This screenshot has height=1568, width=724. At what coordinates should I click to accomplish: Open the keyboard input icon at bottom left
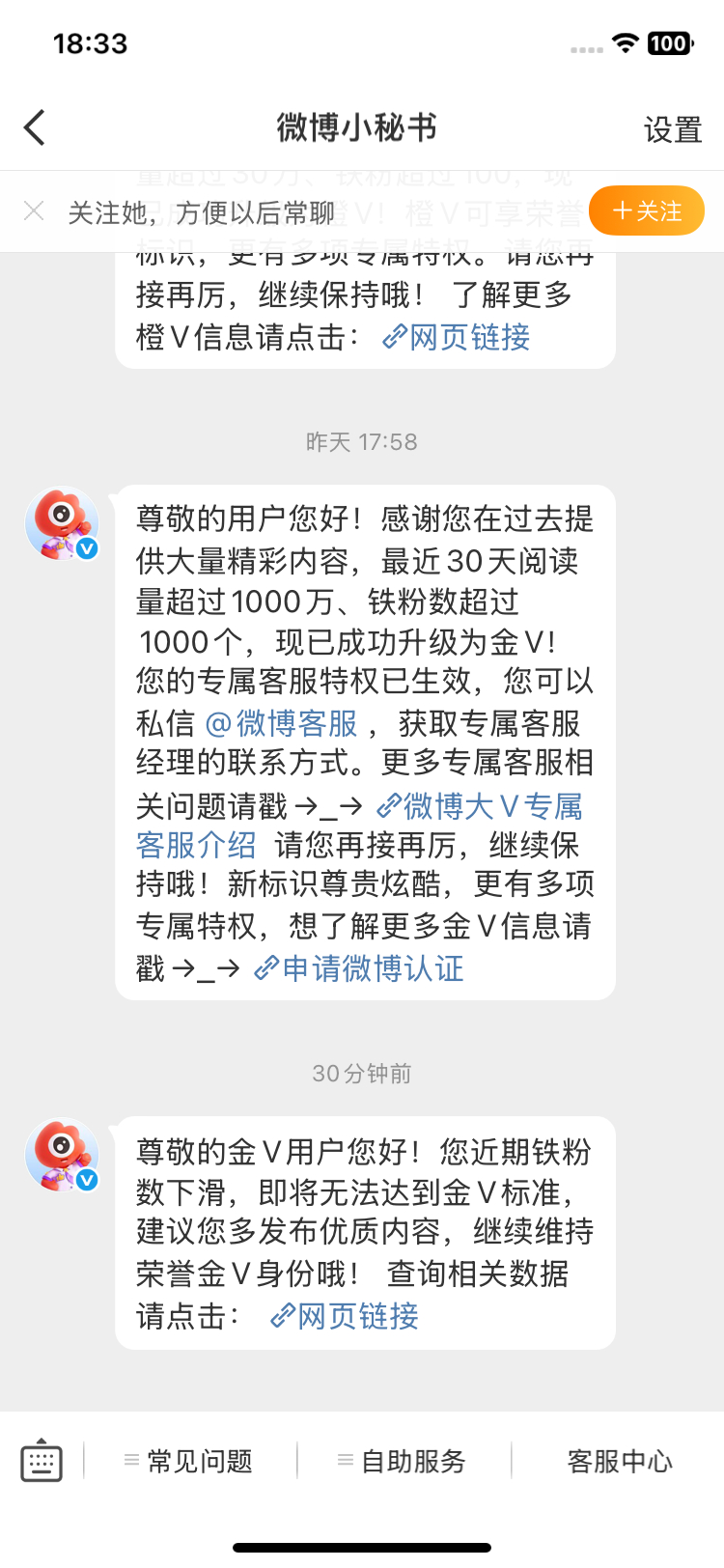pos(41,1461)
